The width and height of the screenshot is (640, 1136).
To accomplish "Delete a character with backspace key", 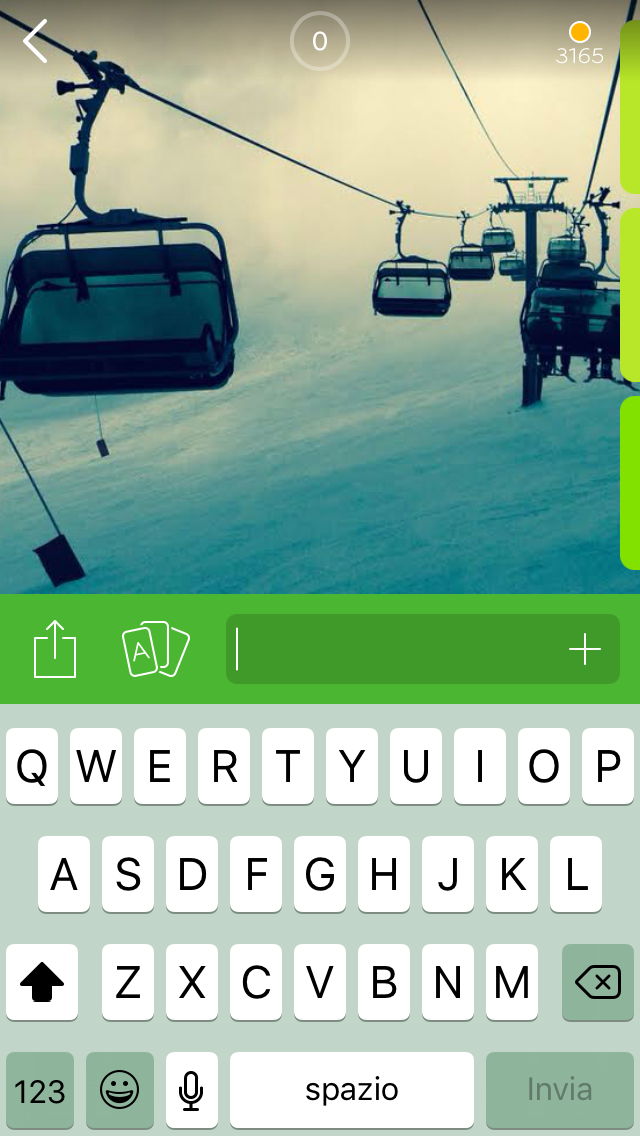I will [x=598, y=982].
